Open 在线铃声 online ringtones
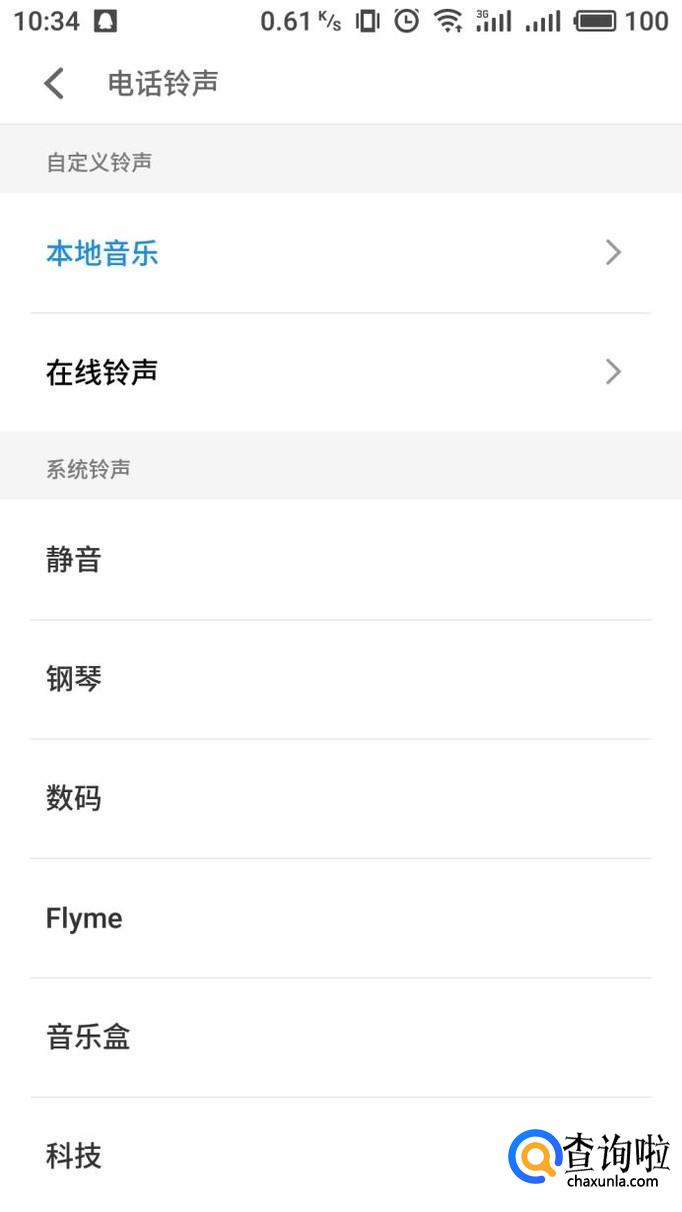 (340, 372)
